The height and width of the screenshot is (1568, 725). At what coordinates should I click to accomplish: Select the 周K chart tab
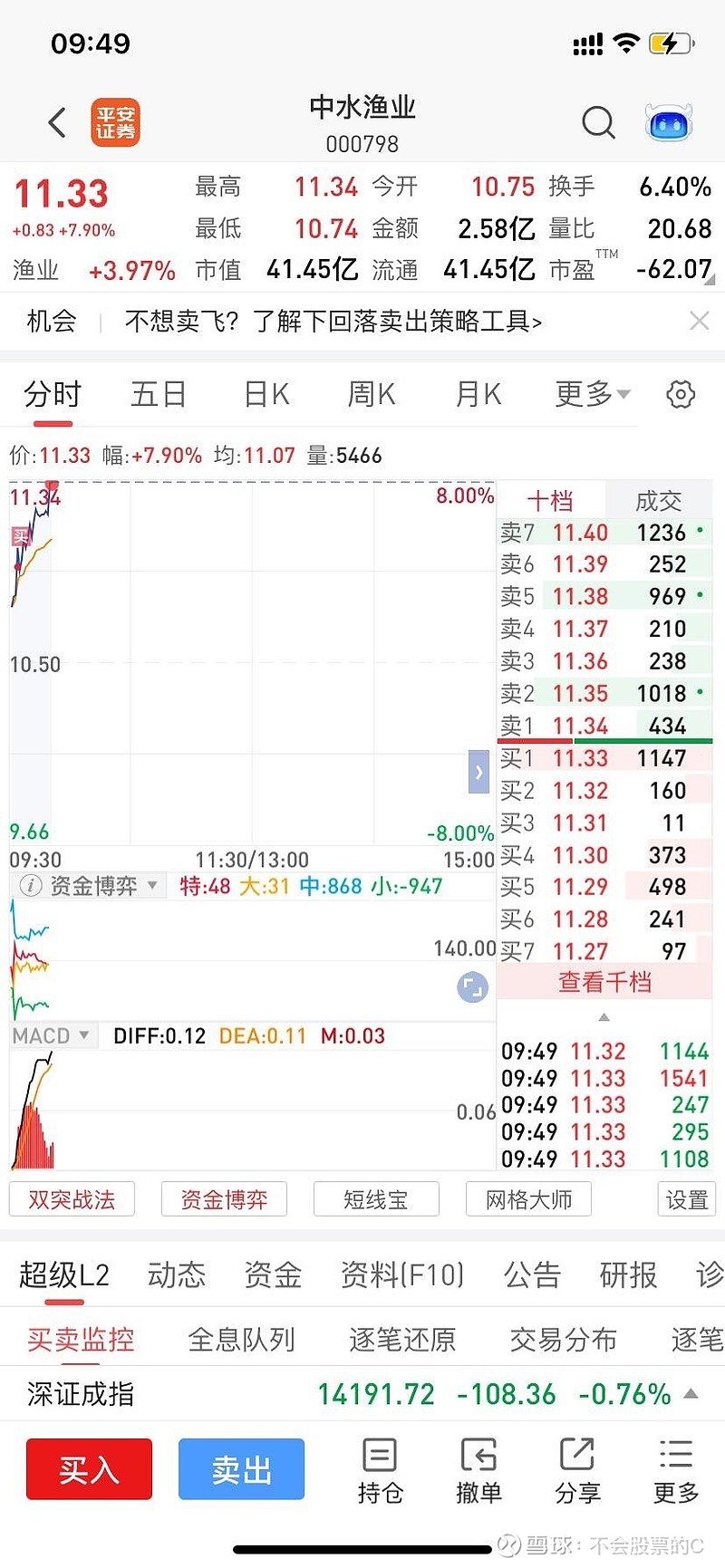(x=372, y=395)
